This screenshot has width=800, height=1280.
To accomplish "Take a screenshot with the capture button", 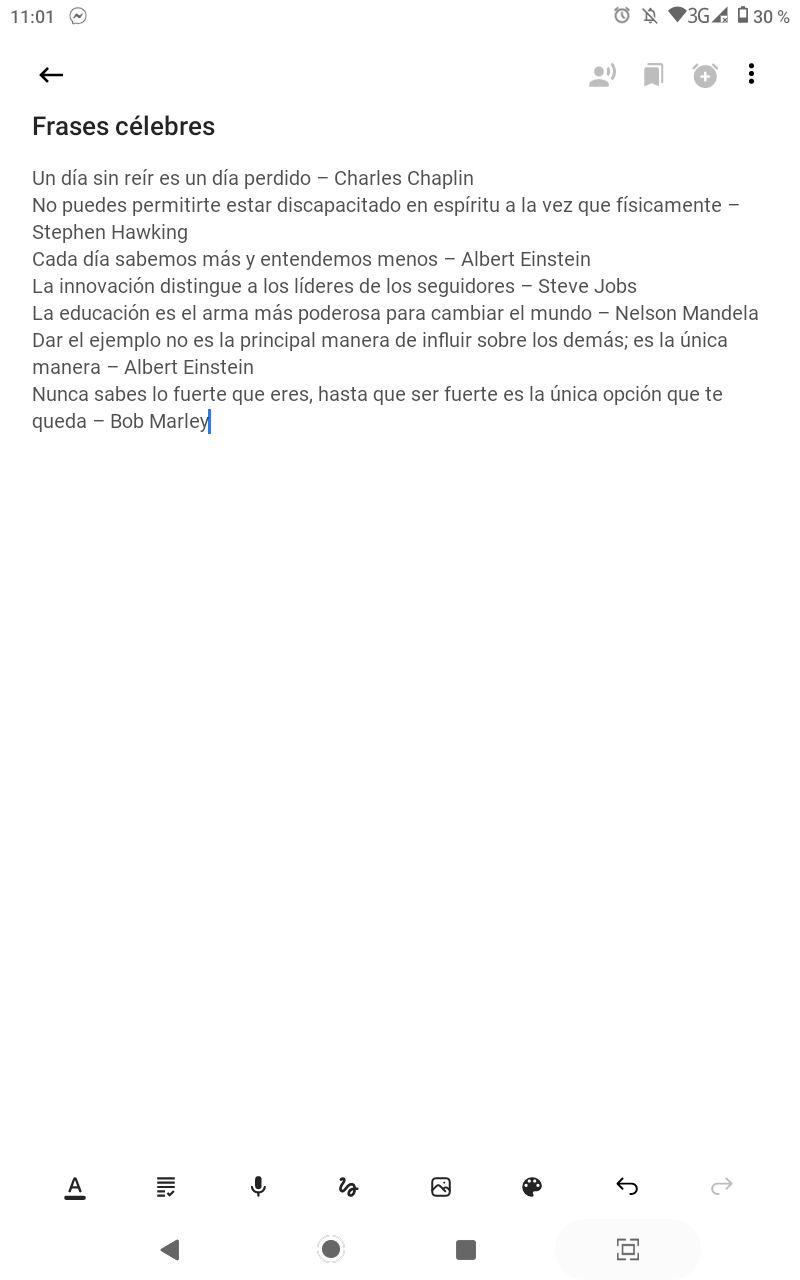I will click(x=628, y=1249).
